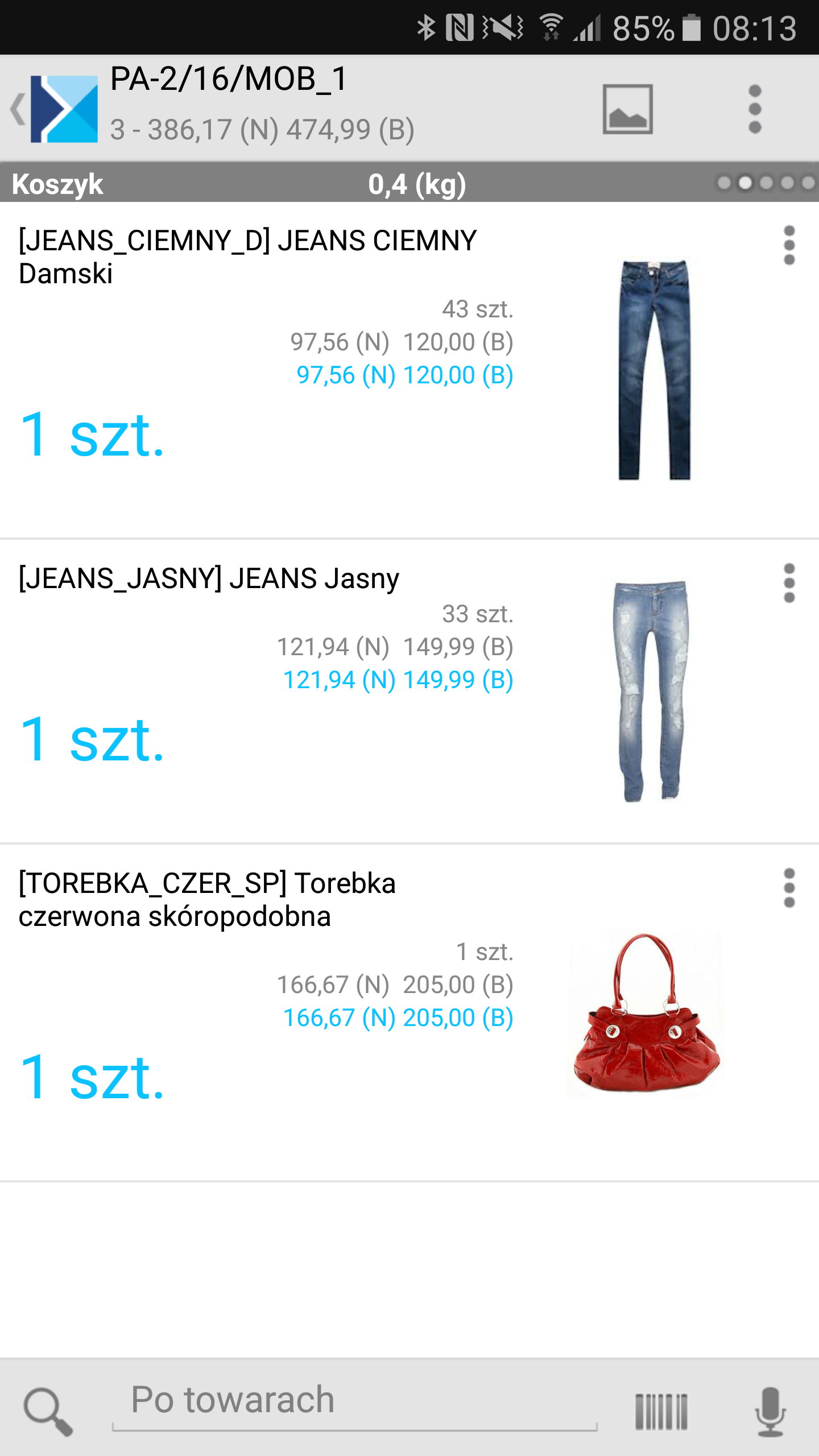The width and height of the screenshot is (819, 1456).
Task: Tap the search magnifier icon
Action: point(48,1411)
